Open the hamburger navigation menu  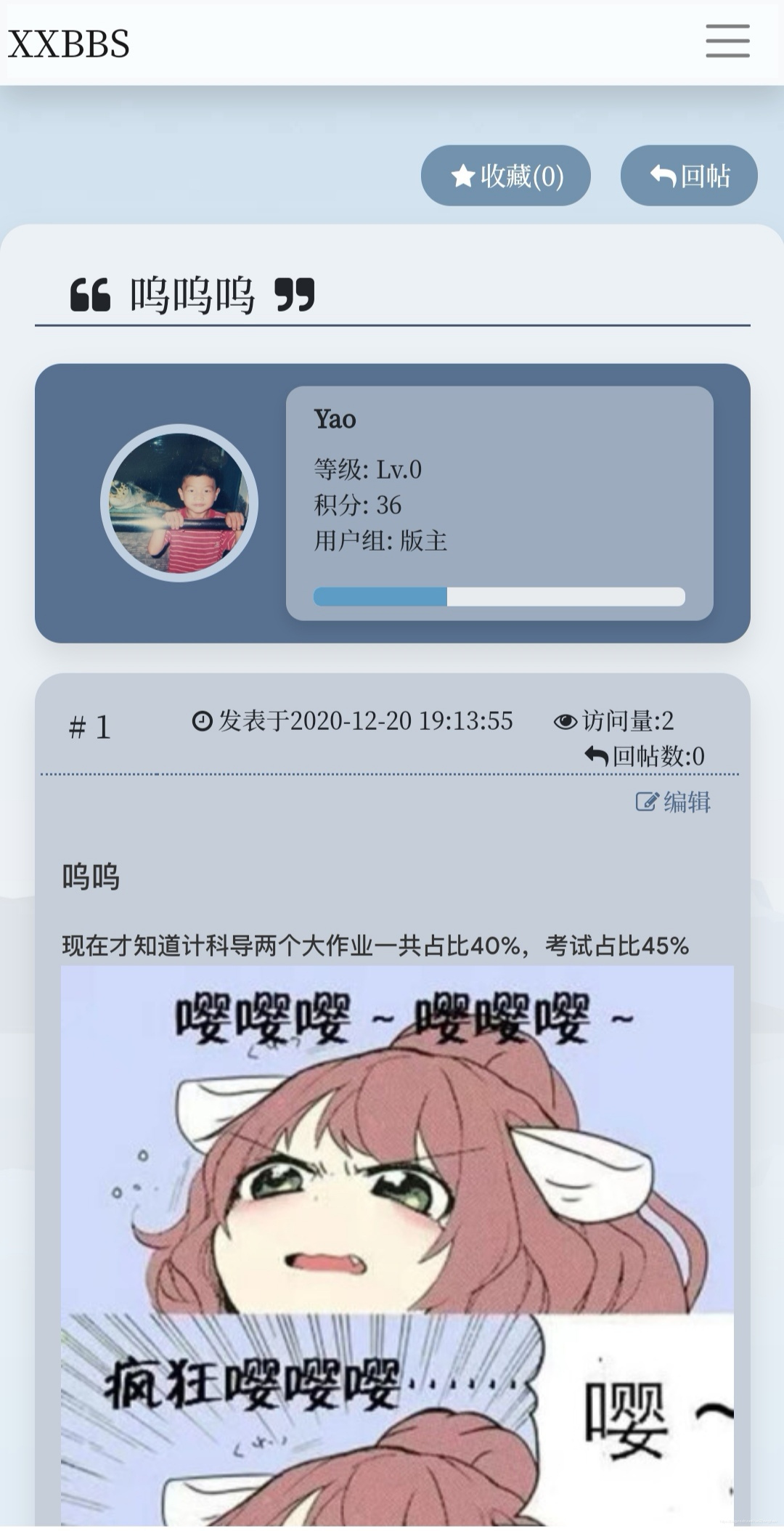tap(727, 41)
